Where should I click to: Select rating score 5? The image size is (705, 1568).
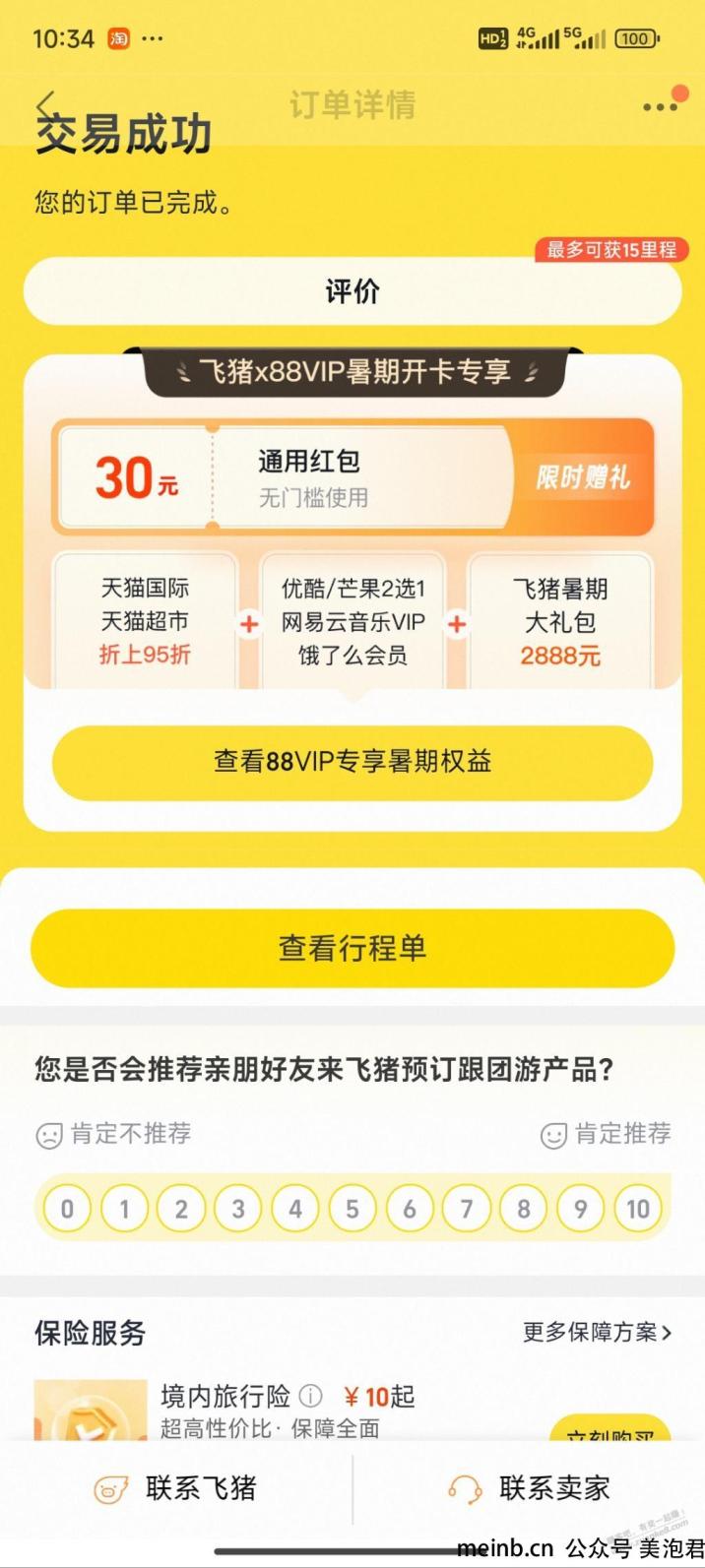pyautogui.click(x=352, y=1209)
